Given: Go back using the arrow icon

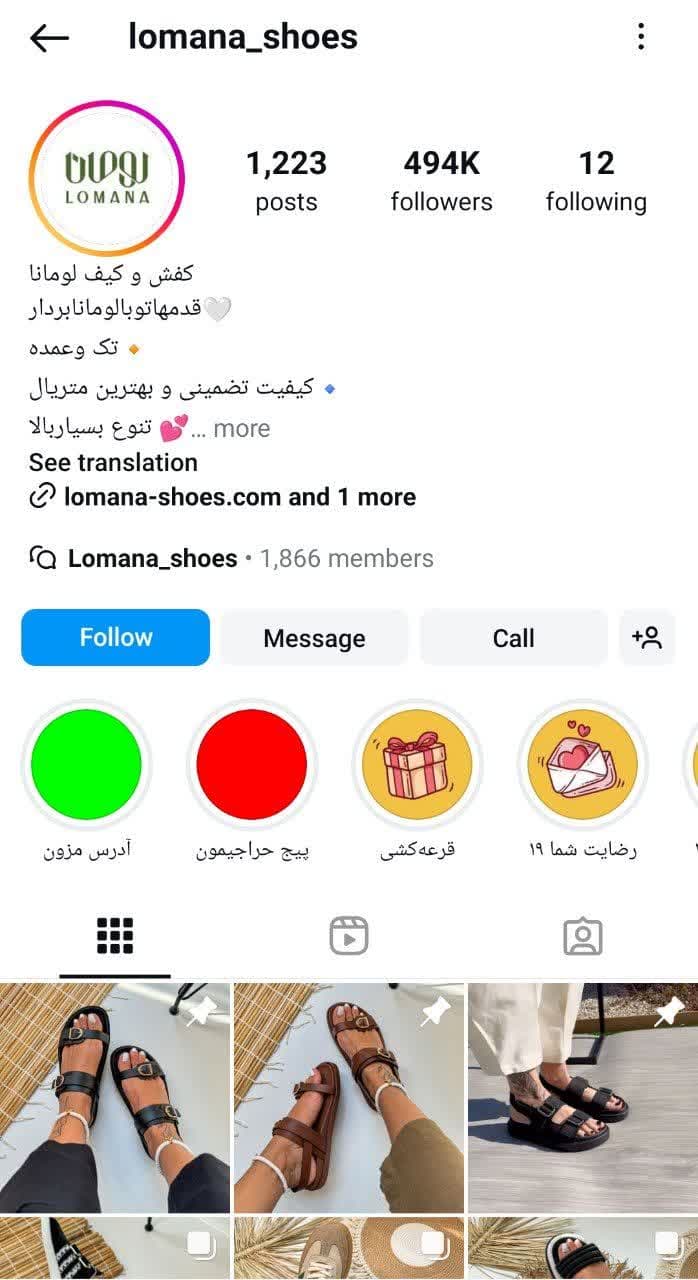Looking at the screenshot, I should pos(49,38).
